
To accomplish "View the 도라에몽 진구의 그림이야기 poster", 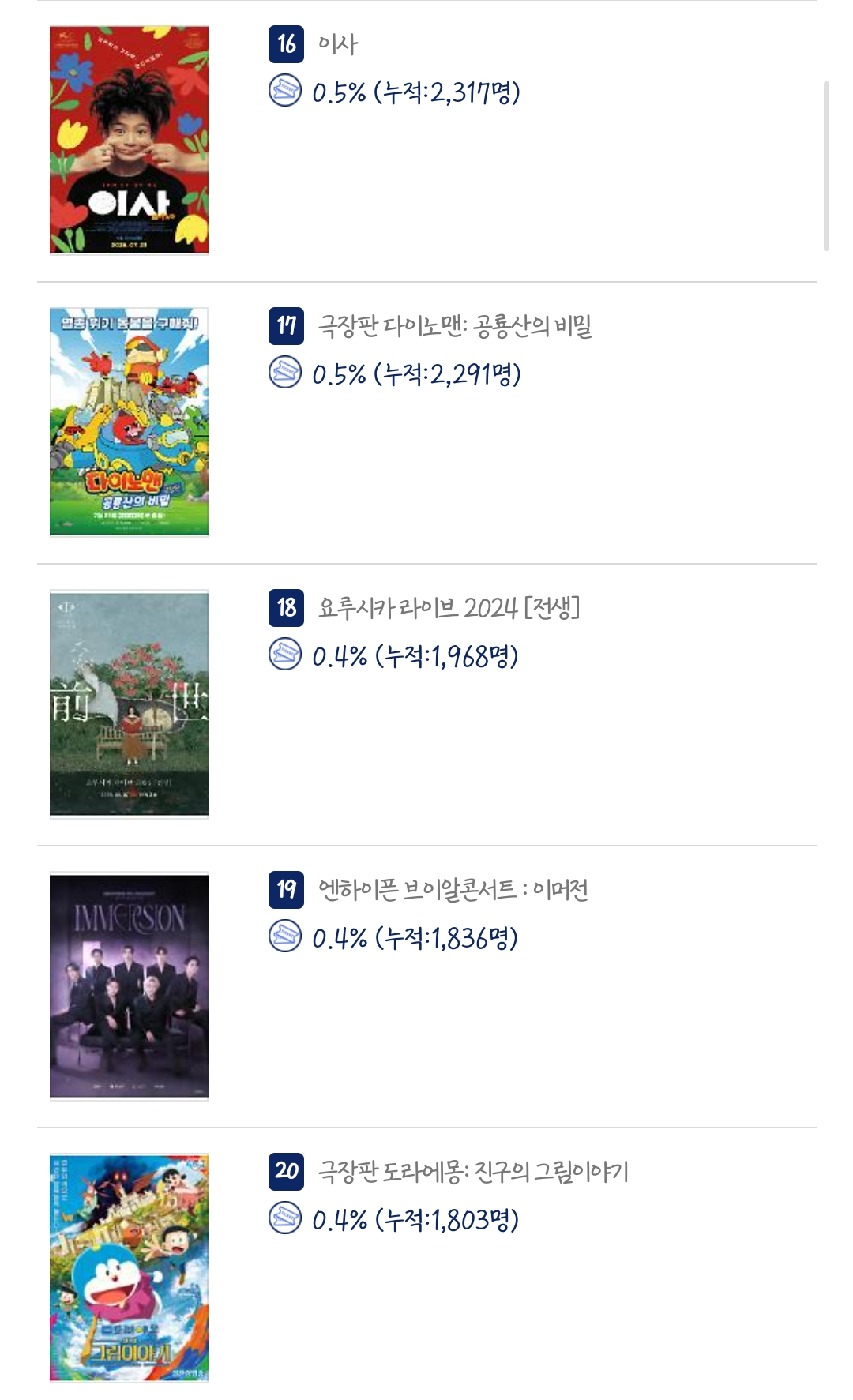I will click(x=129, y=1267).
